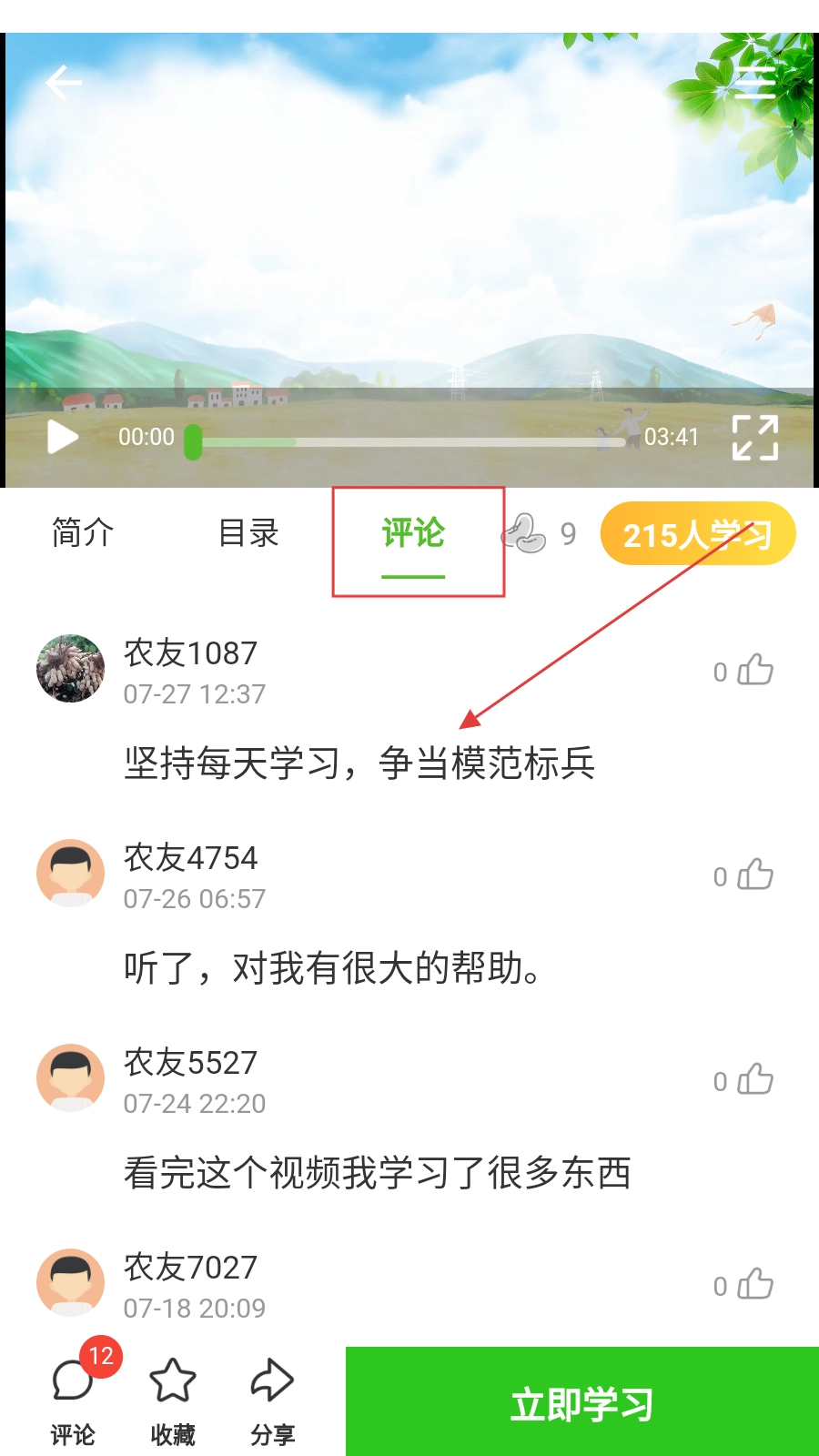Tap the 立即学习 button to start learning
This screenshot has height=1456, width=819.
[x=581, y=1401]
